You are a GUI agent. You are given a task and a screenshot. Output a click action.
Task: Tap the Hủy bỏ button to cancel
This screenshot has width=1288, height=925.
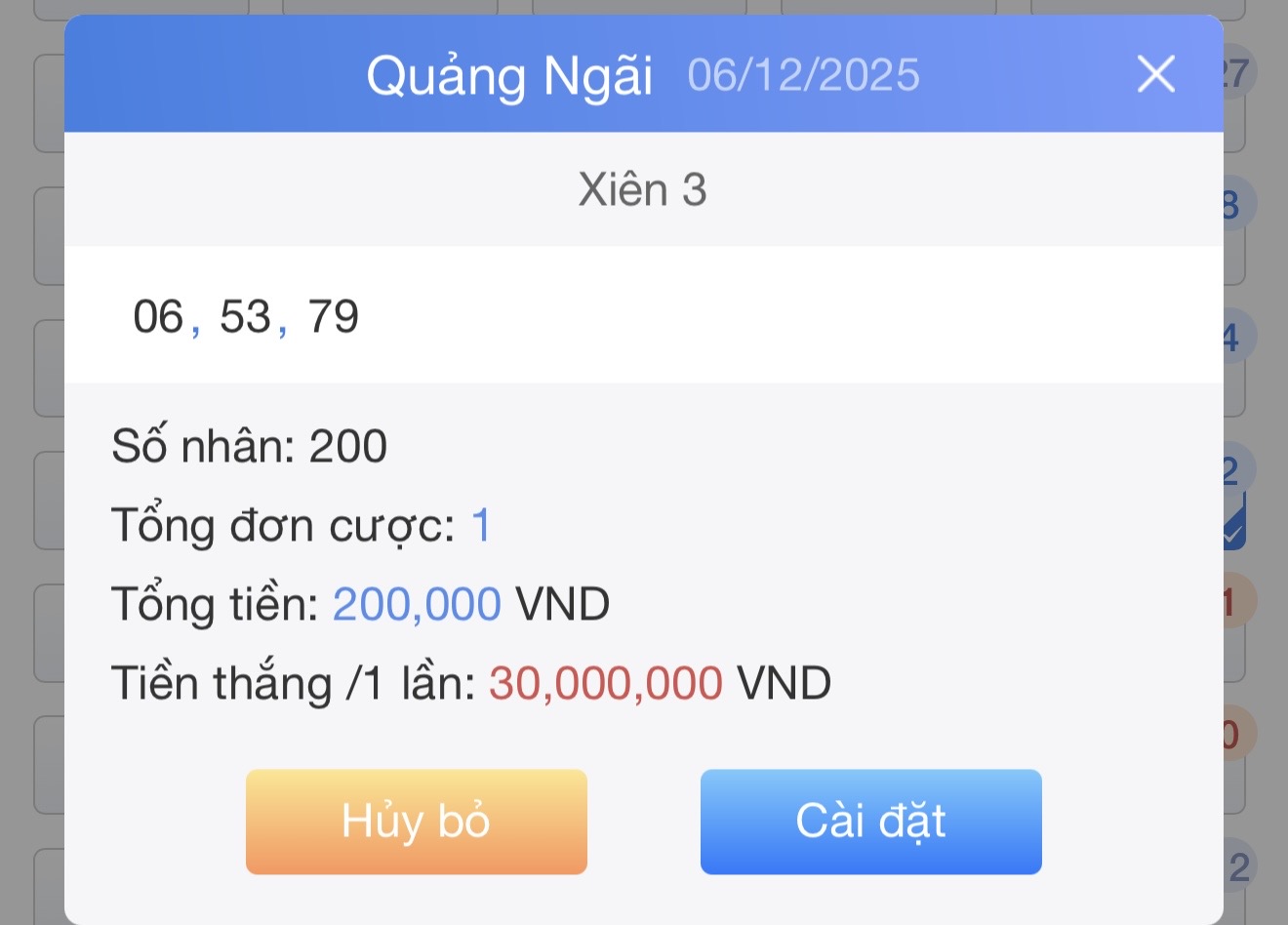click(417, 822)
